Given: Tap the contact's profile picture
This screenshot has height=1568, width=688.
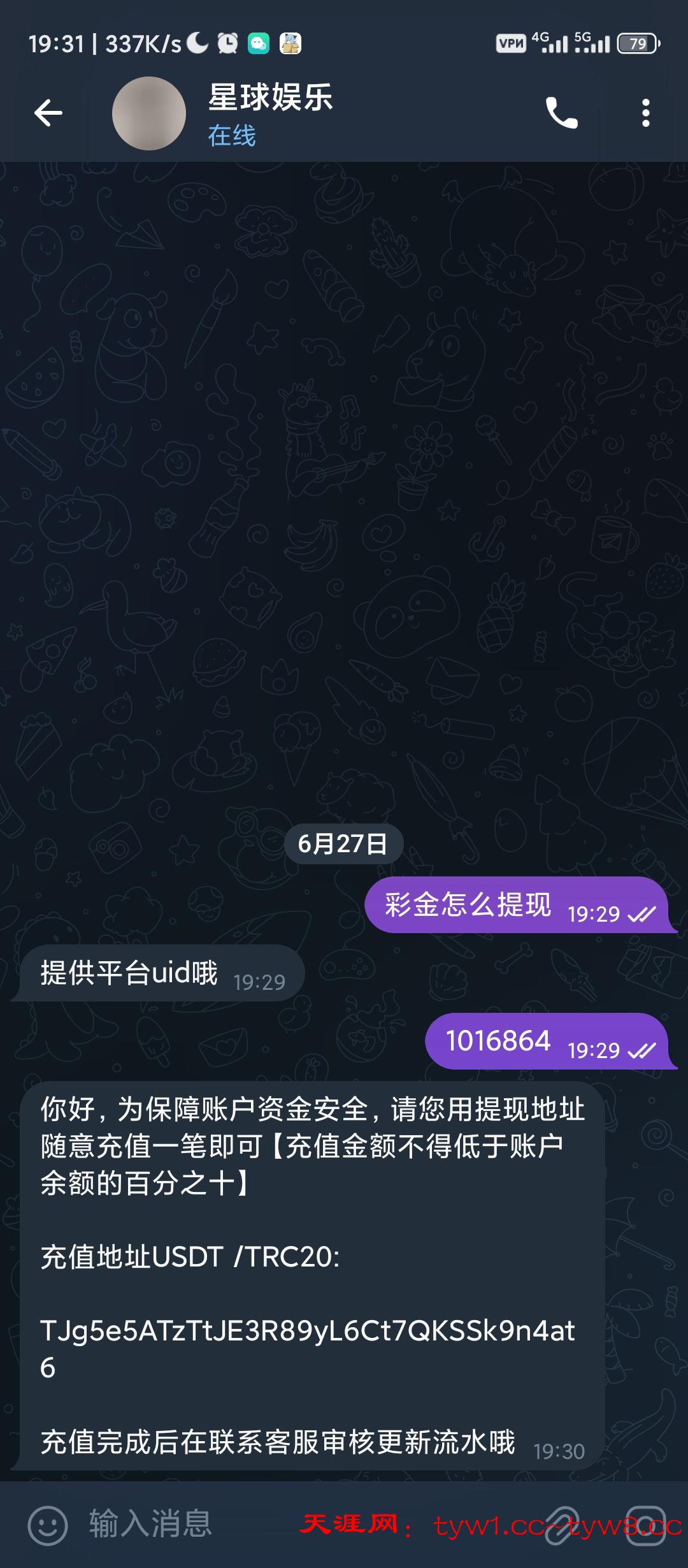Looking at the screenshot, I should click(149, 113).
